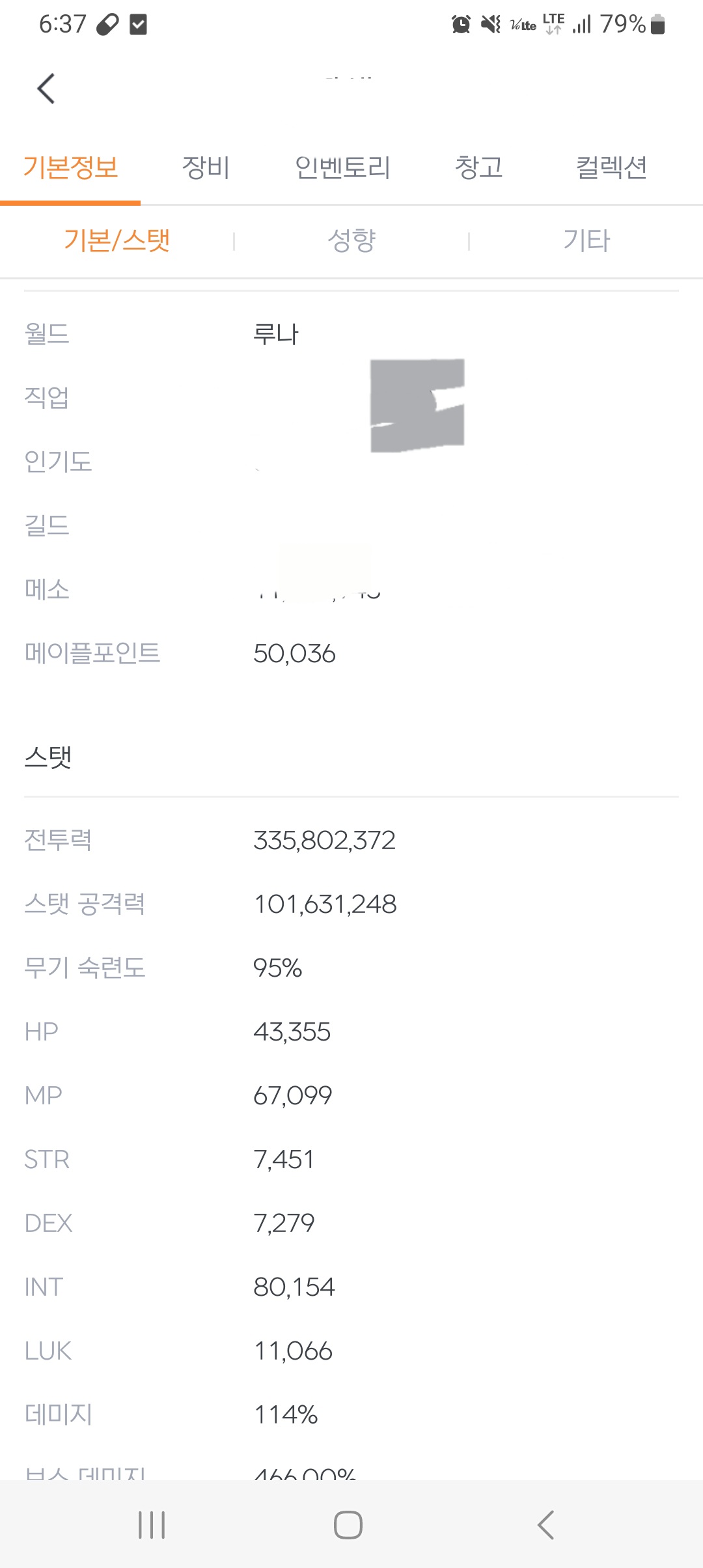Image resolution: width=703 pixels, height=1568 pixels.
Task: Open the 컬렉션 tab
Action: (611, 167)
